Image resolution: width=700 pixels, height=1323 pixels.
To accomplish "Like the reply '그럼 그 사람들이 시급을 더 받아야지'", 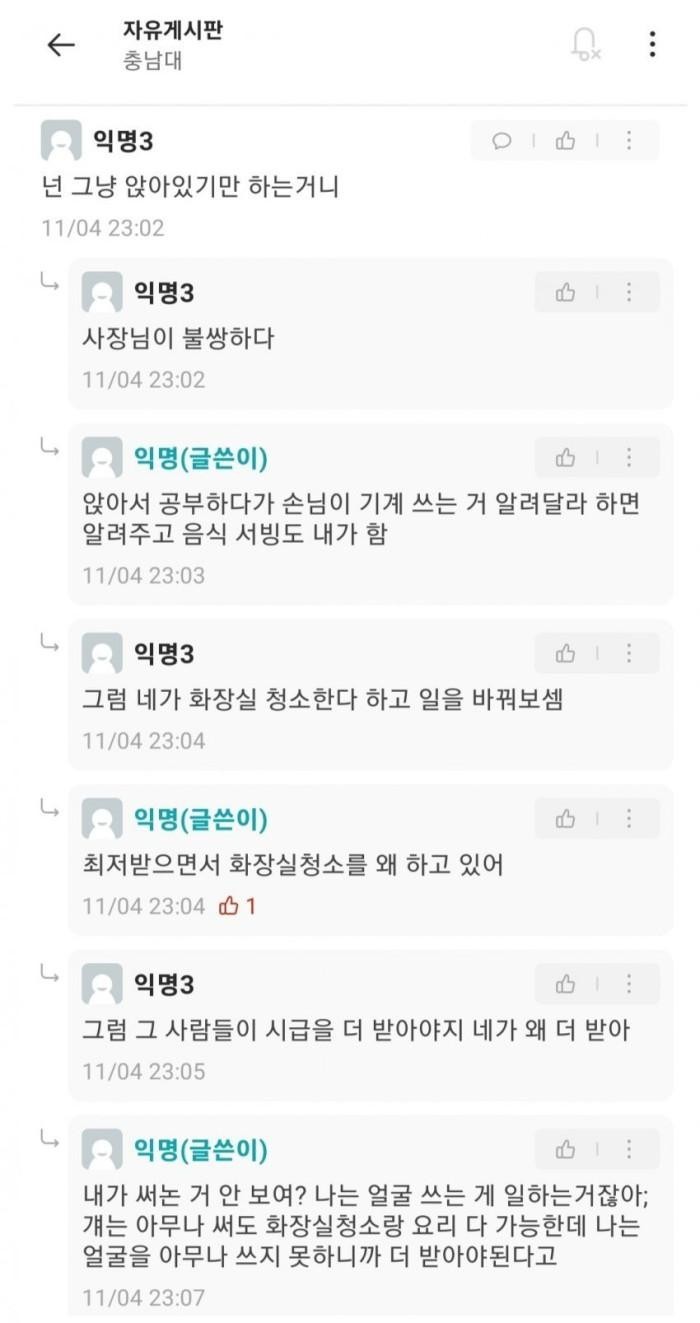I will [566, 984].
